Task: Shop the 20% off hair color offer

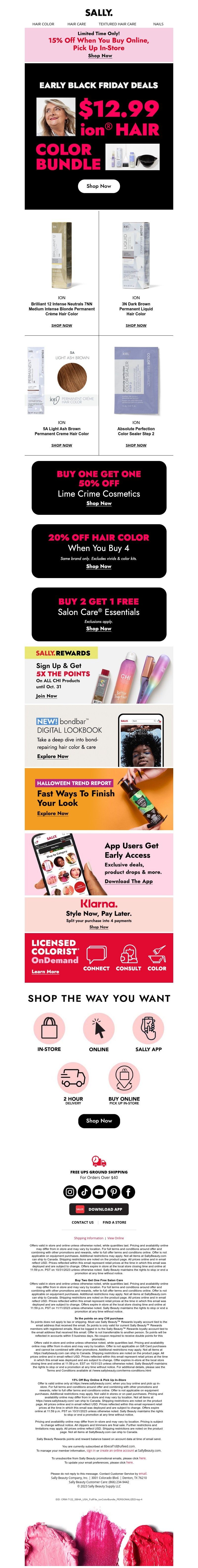Action: point(99,566)
